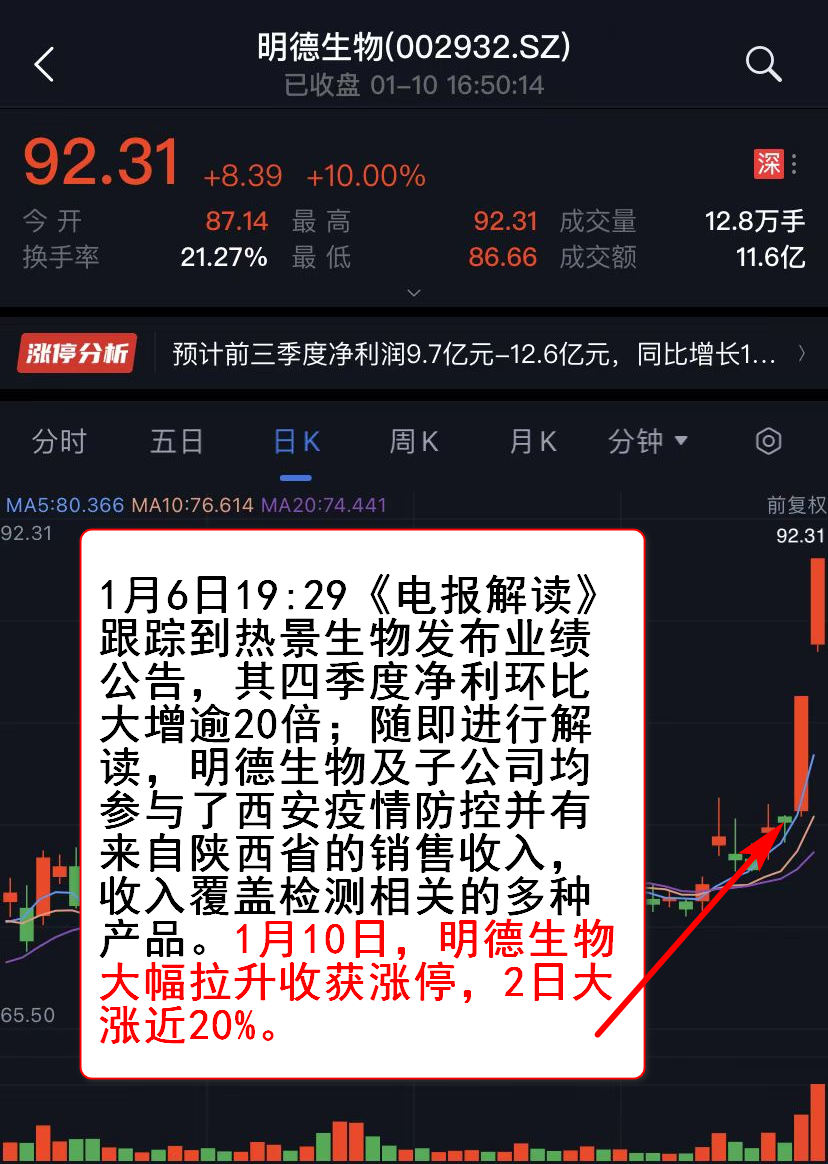
Task: Change the 前复权 adjustment option
Action: (796, 505)
